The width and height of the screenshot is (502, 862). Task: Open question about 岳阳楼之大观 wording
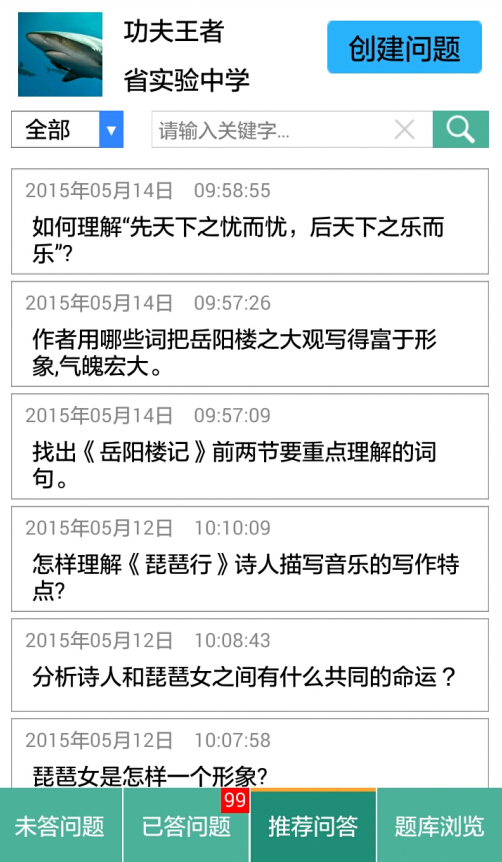250,334
